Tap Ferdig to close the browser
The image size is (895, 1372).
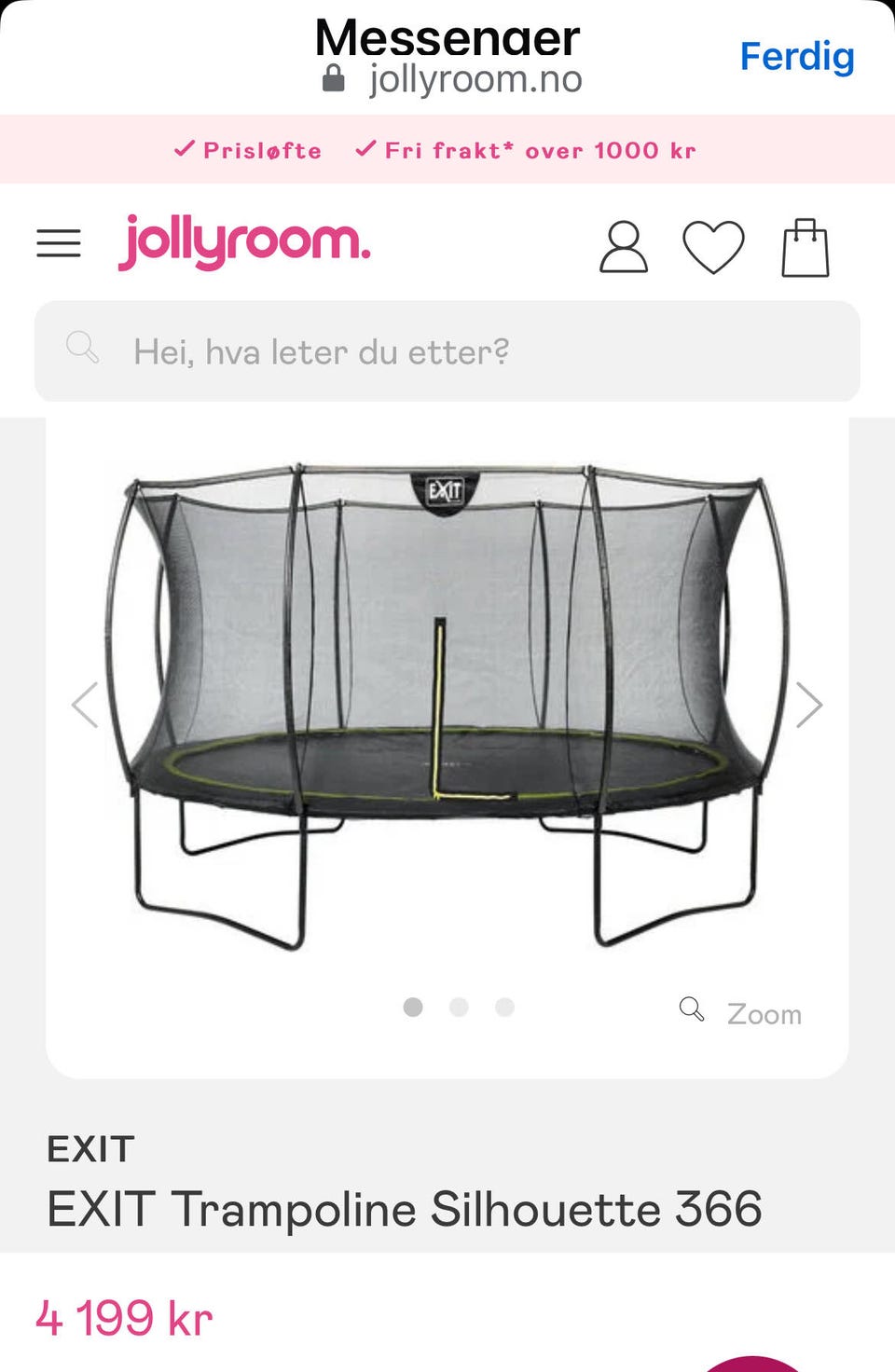pos(796,57)
